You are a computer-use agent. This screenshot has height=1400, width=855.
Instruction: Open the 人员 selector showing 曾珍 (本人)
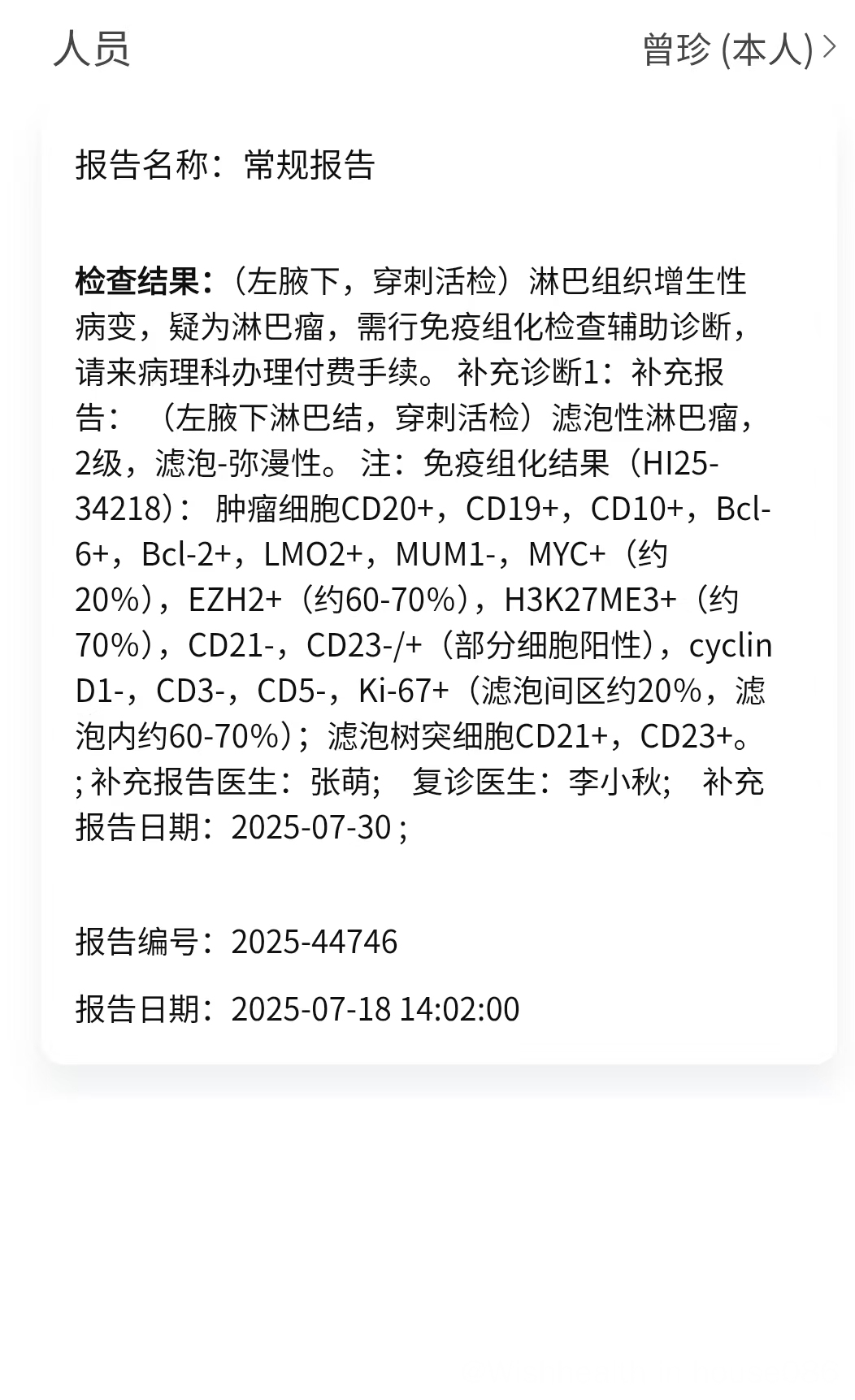[738, 49]
